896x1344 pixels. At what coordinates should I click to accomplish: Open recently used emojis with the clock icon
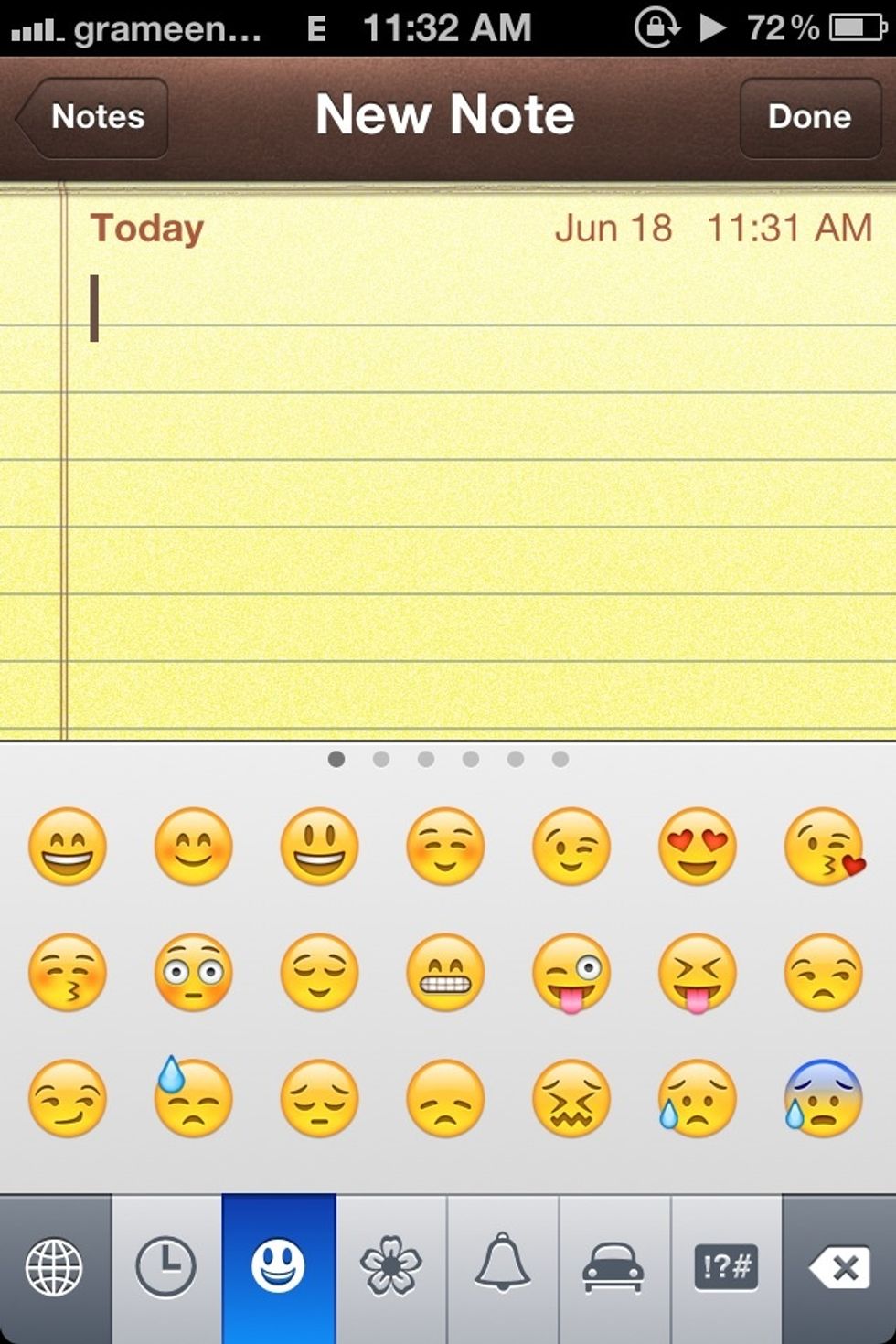point(166,1267)
